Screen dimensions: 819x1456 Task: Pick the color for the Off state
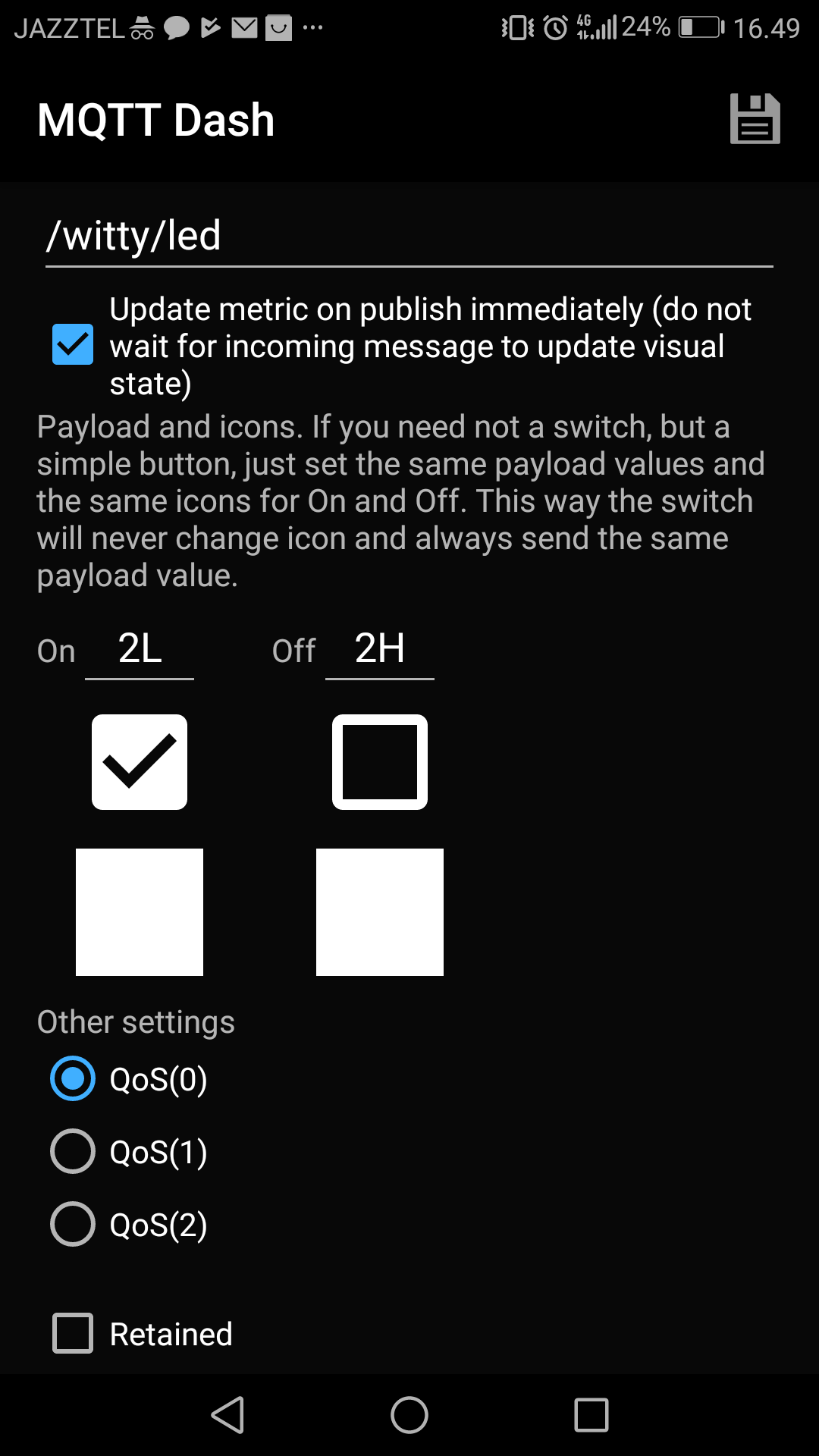coord(380,912)
